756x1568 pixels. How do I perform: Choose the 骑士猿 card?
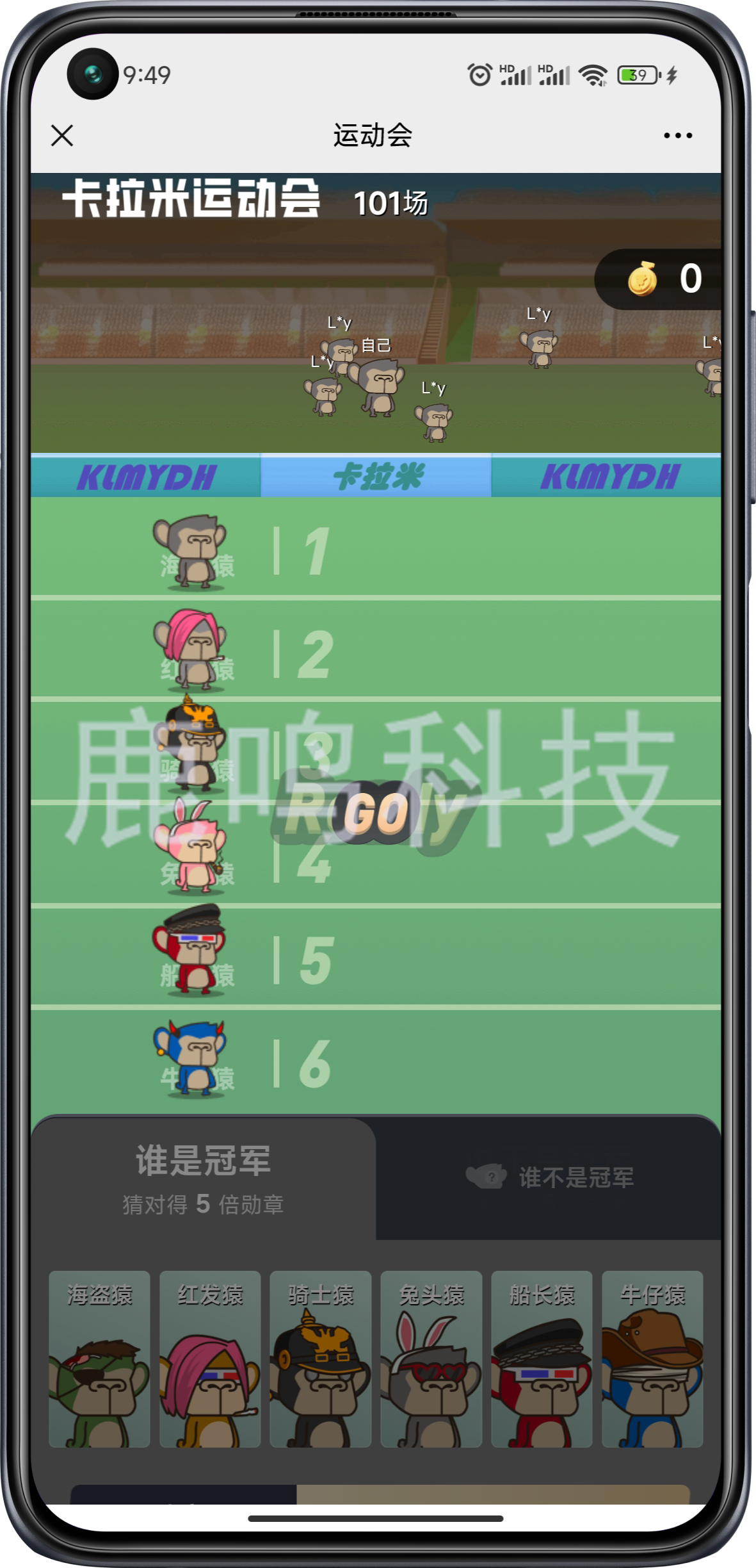click(321, 1359)
